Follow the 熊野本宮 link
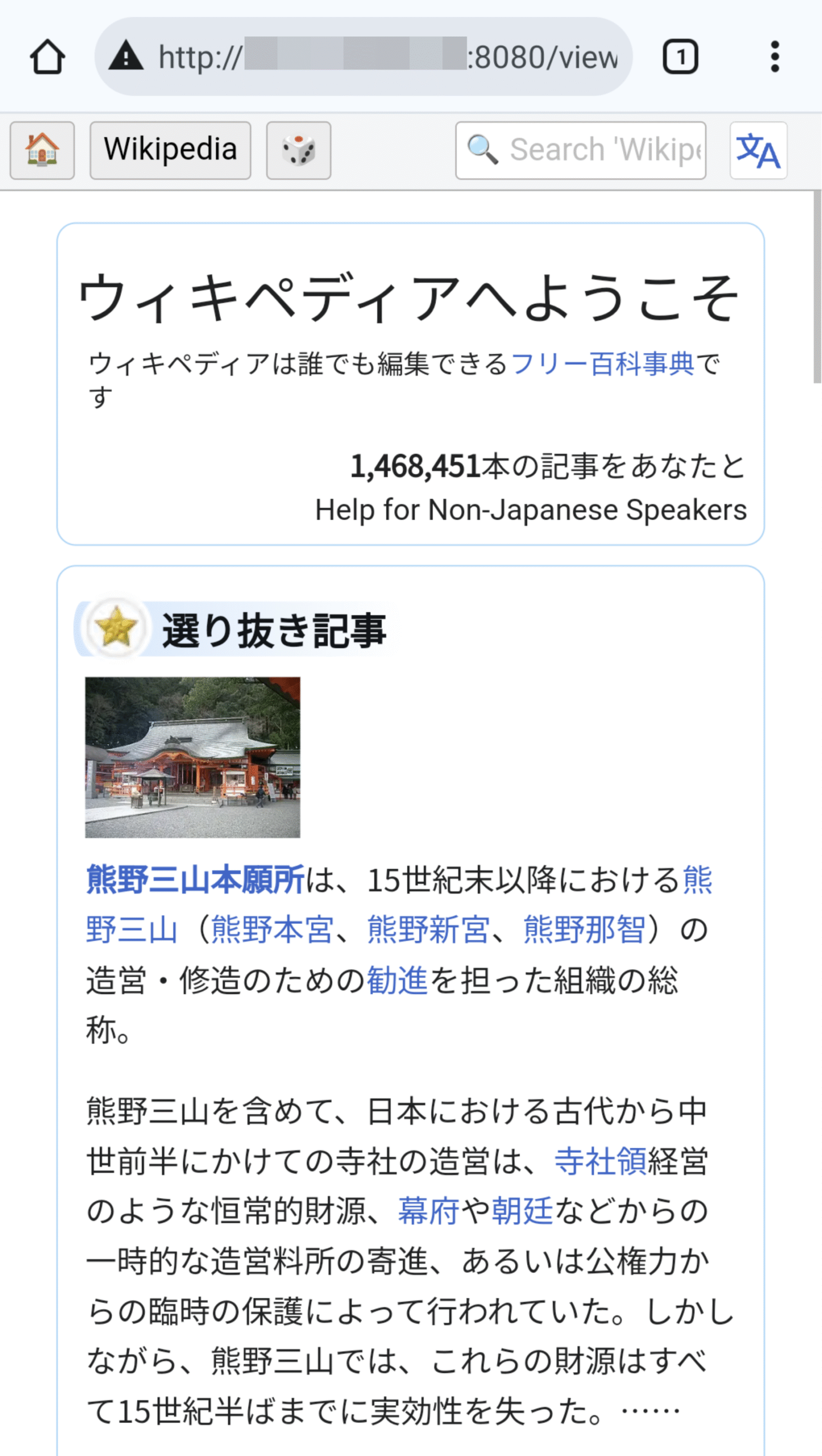The width and height of the screenshot is (822, 1456). (272, 930)
